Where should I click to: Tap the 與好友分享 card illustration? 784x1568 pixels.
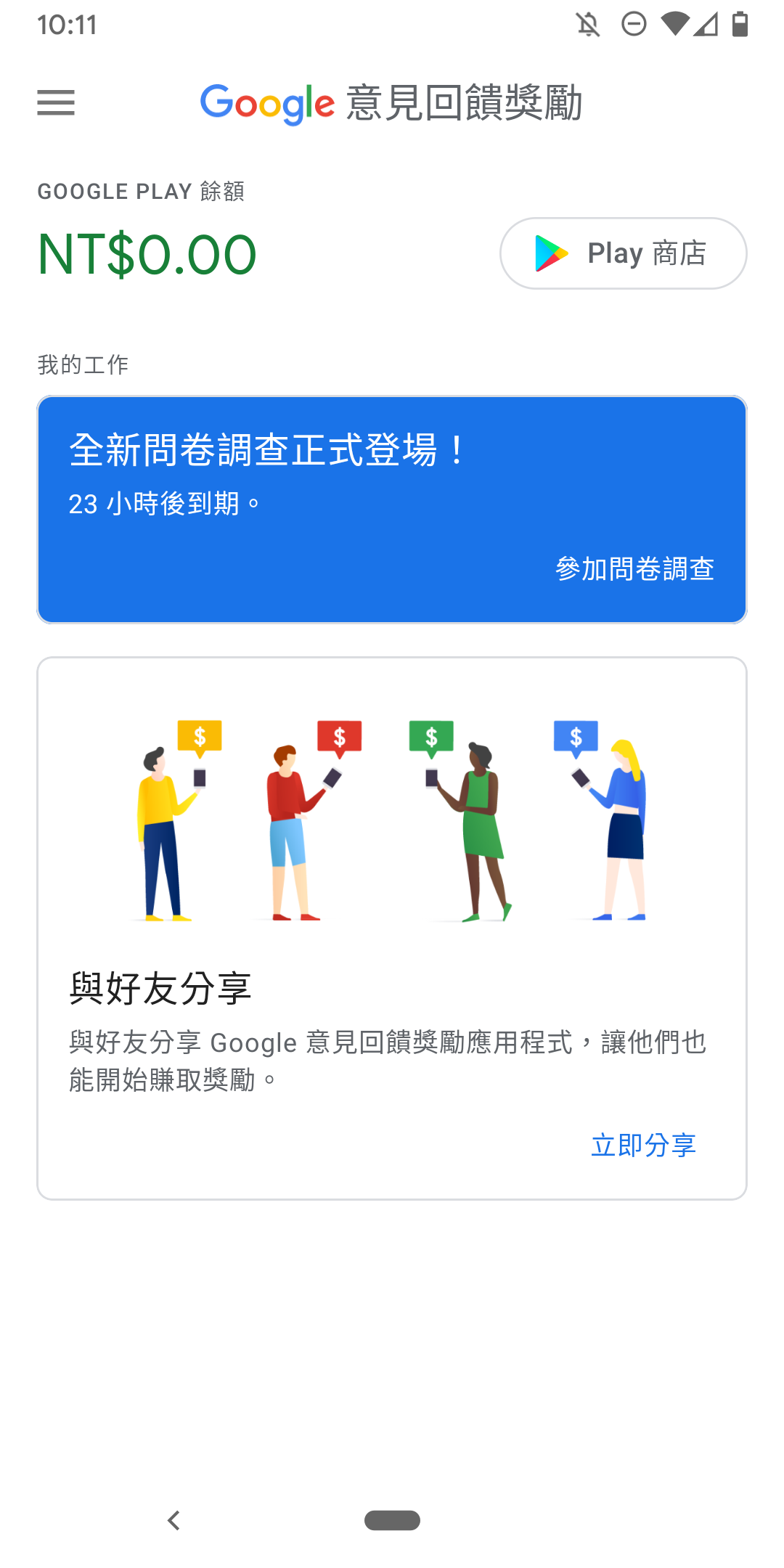[392, 813]
